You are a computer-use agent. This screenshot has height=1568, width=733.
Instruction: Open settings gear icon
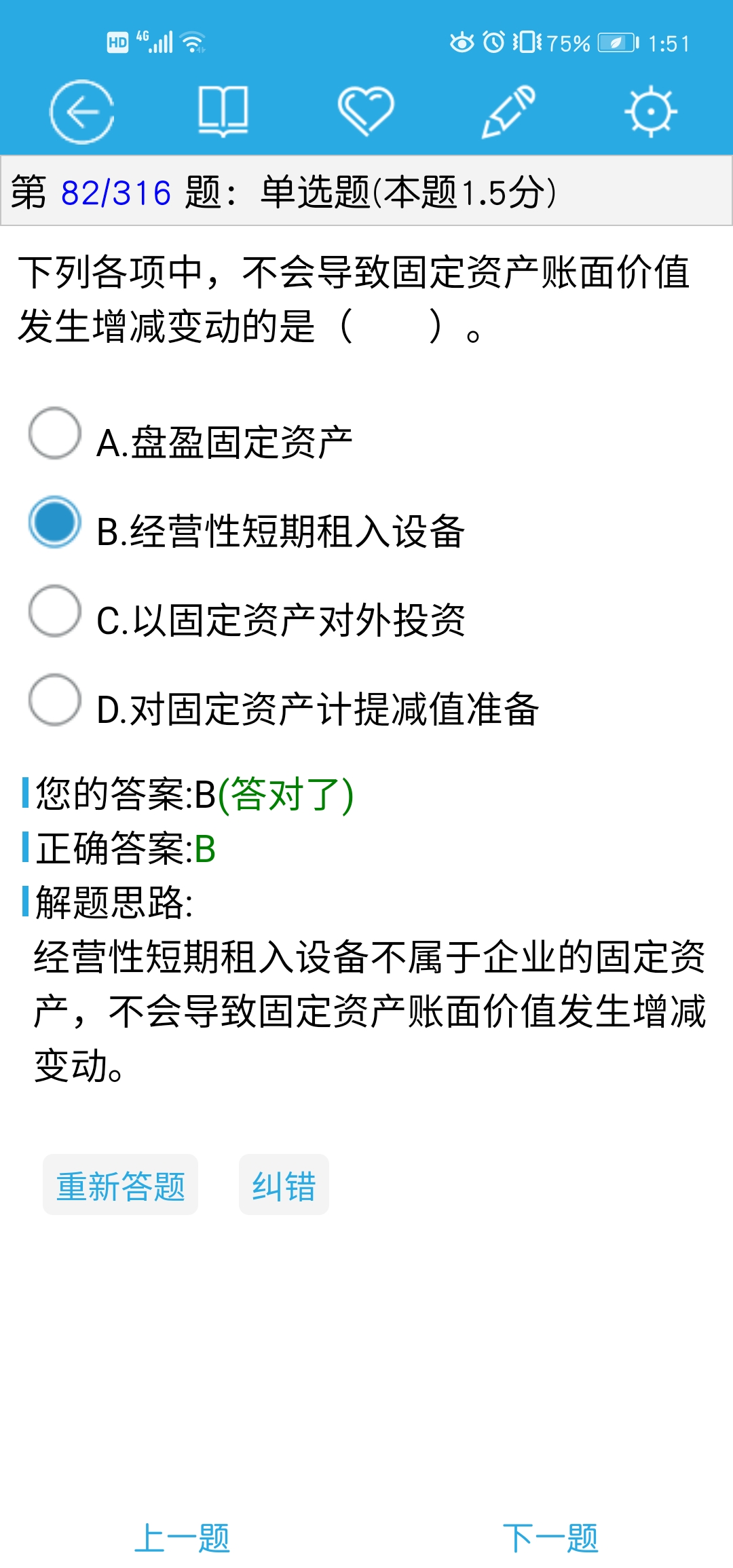(651, 111)
